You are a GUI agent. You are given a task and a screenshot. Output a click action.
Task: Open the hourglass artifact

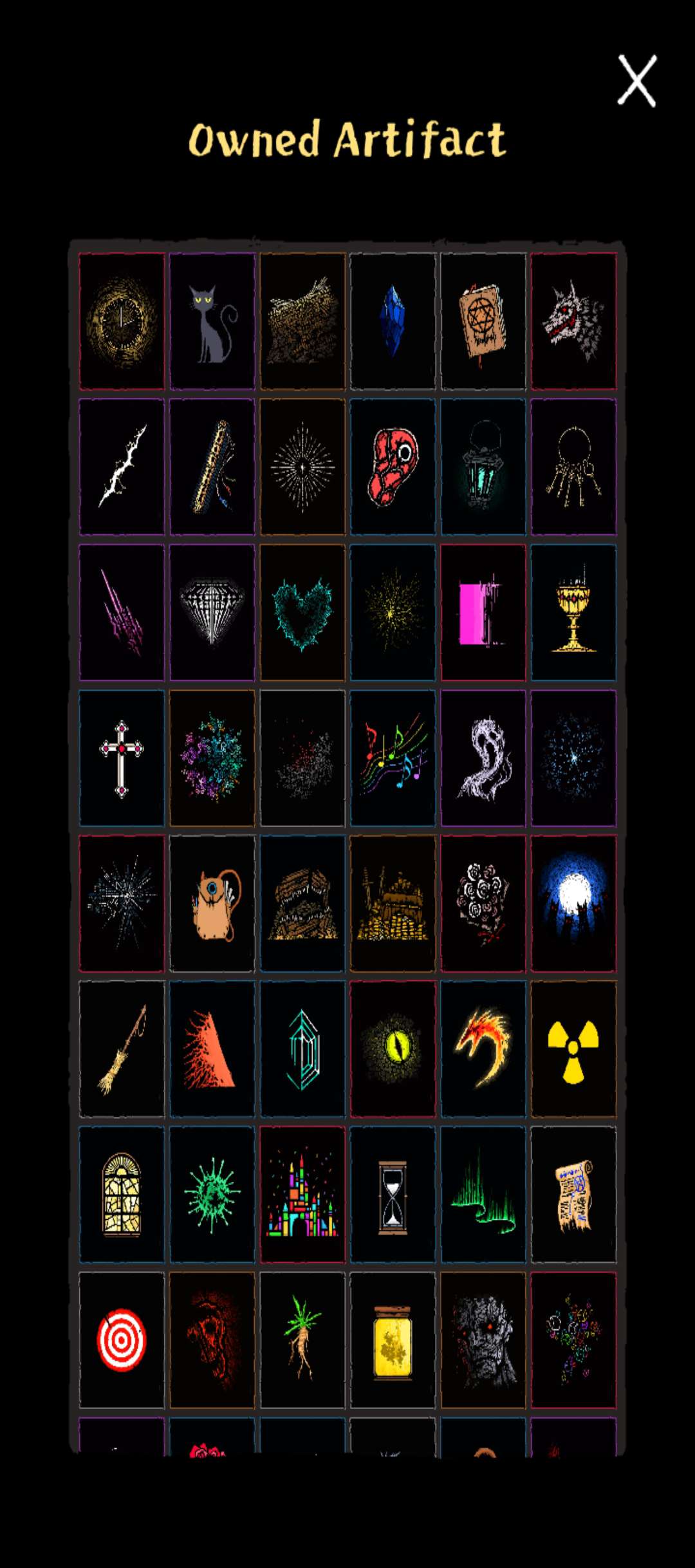[393, 1194]
